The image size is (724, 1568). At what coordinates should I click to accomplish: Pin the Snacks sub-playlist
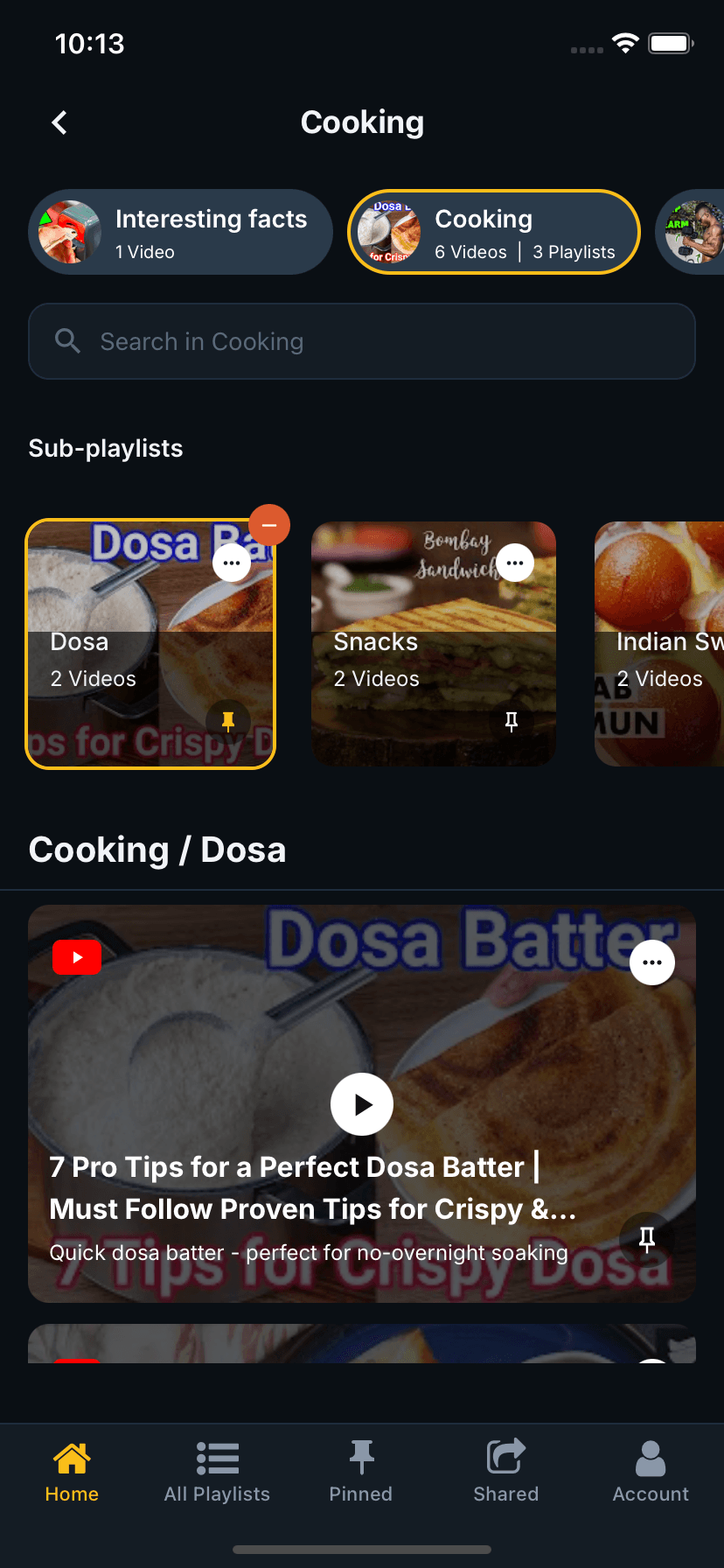512,719
